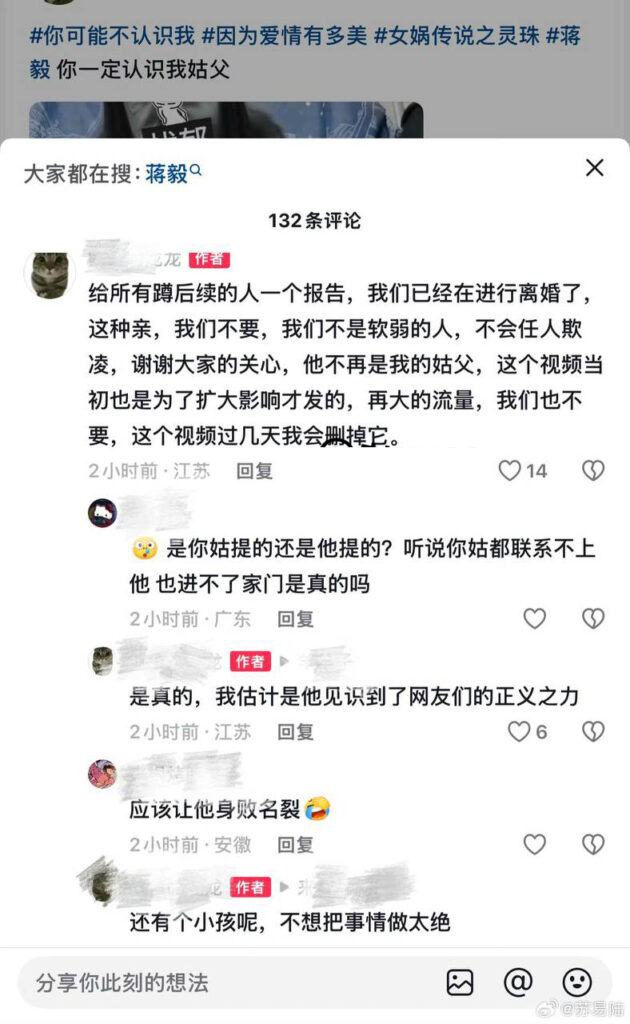Viewport: 630px width, 1024px height.
Task: Attach a picture to your comment
Action: point(460,982)
